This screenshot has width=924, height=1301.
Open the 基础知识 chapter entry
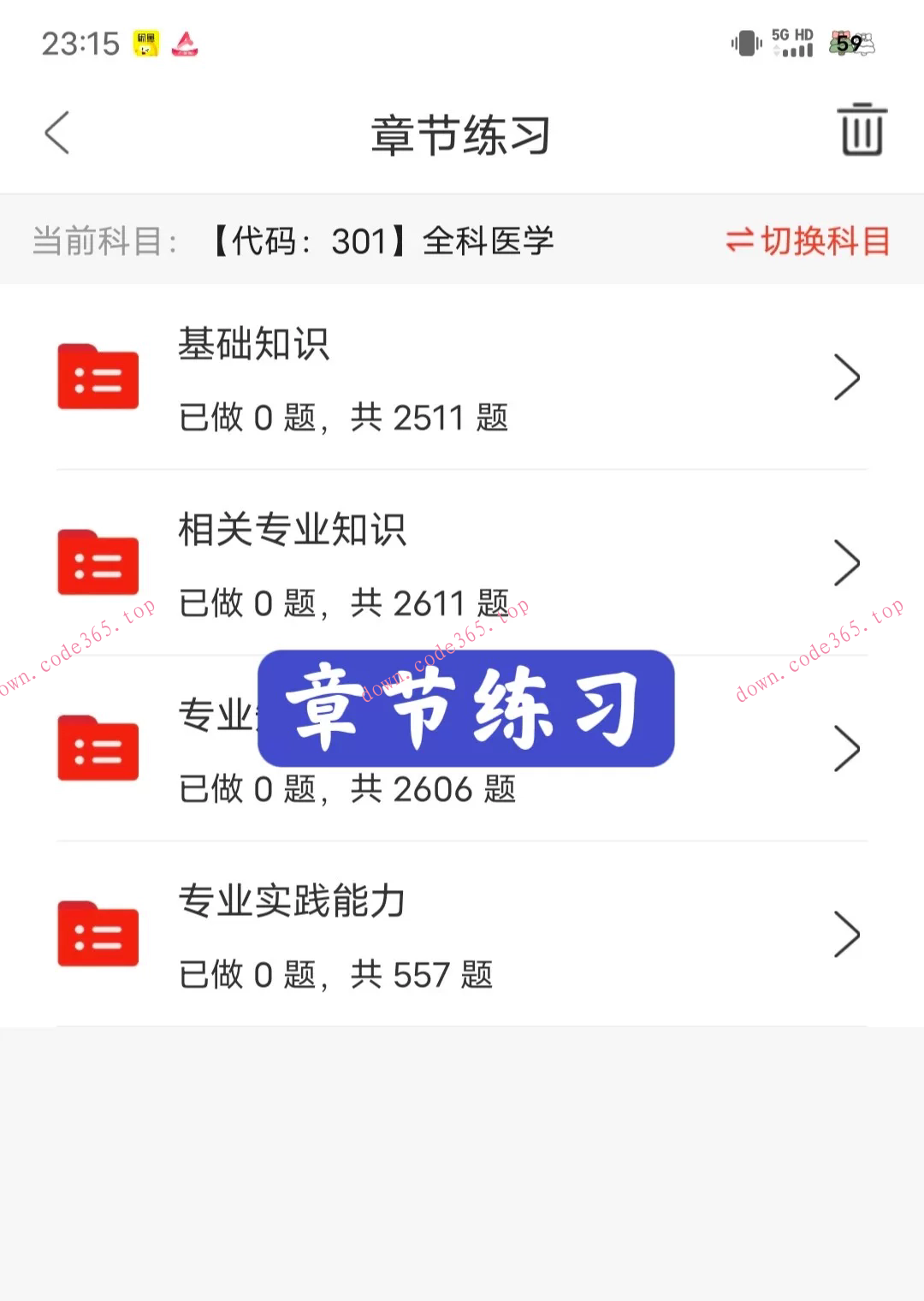click(253, 346)
